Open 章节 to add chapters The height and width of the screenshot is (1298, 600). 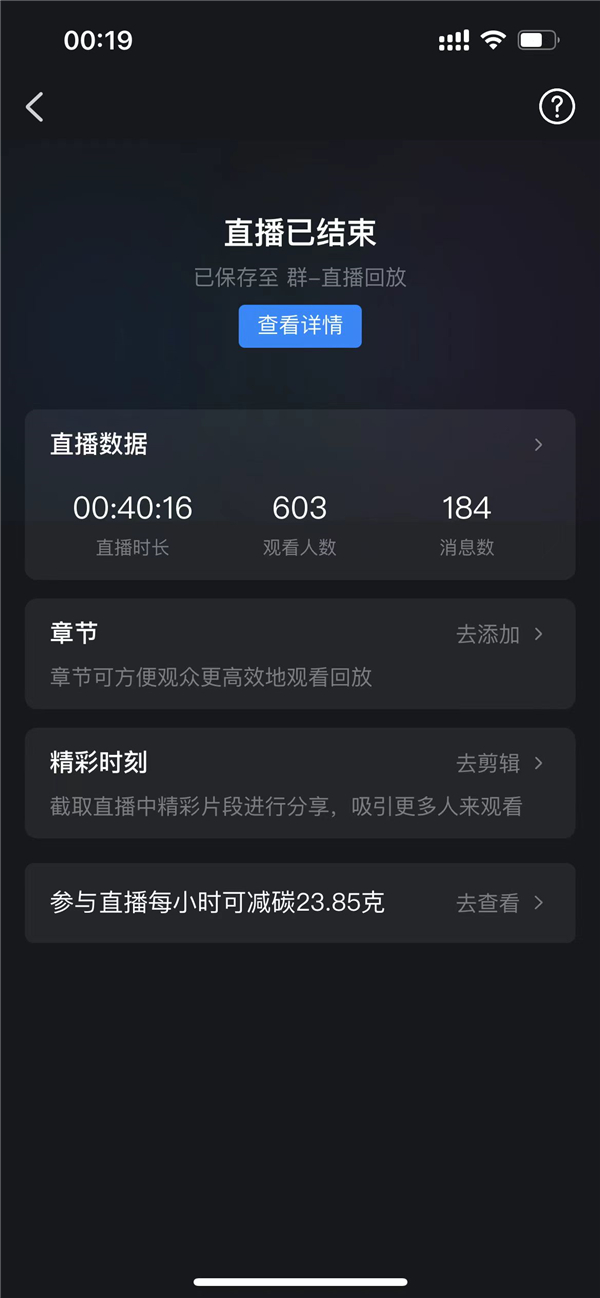[300, 654]
